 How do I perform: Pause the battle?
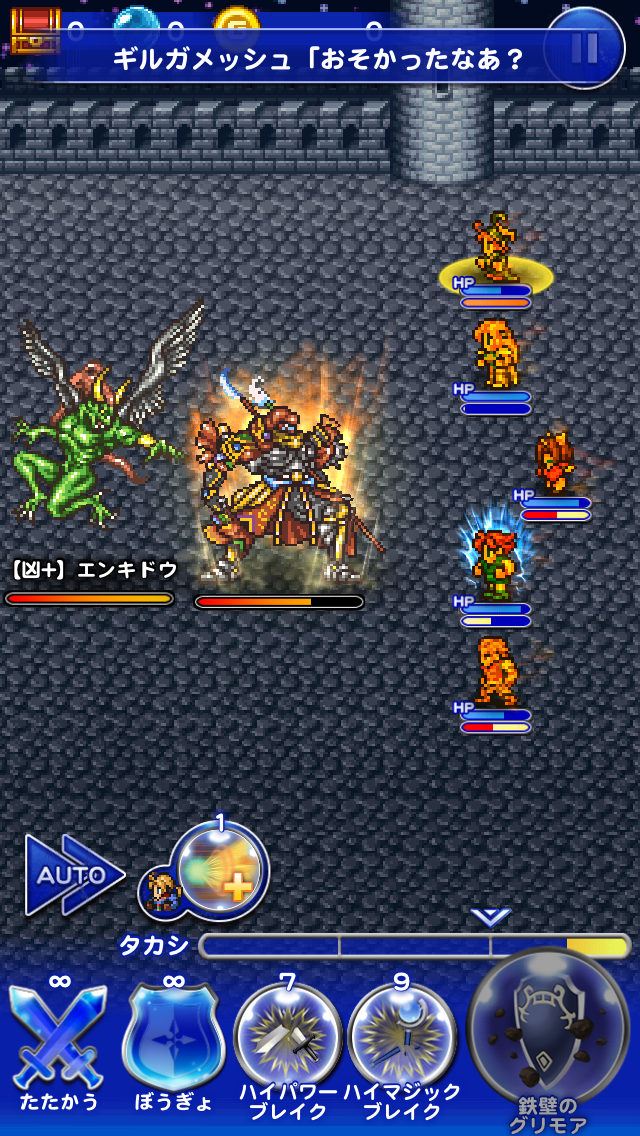coord(584,47)
